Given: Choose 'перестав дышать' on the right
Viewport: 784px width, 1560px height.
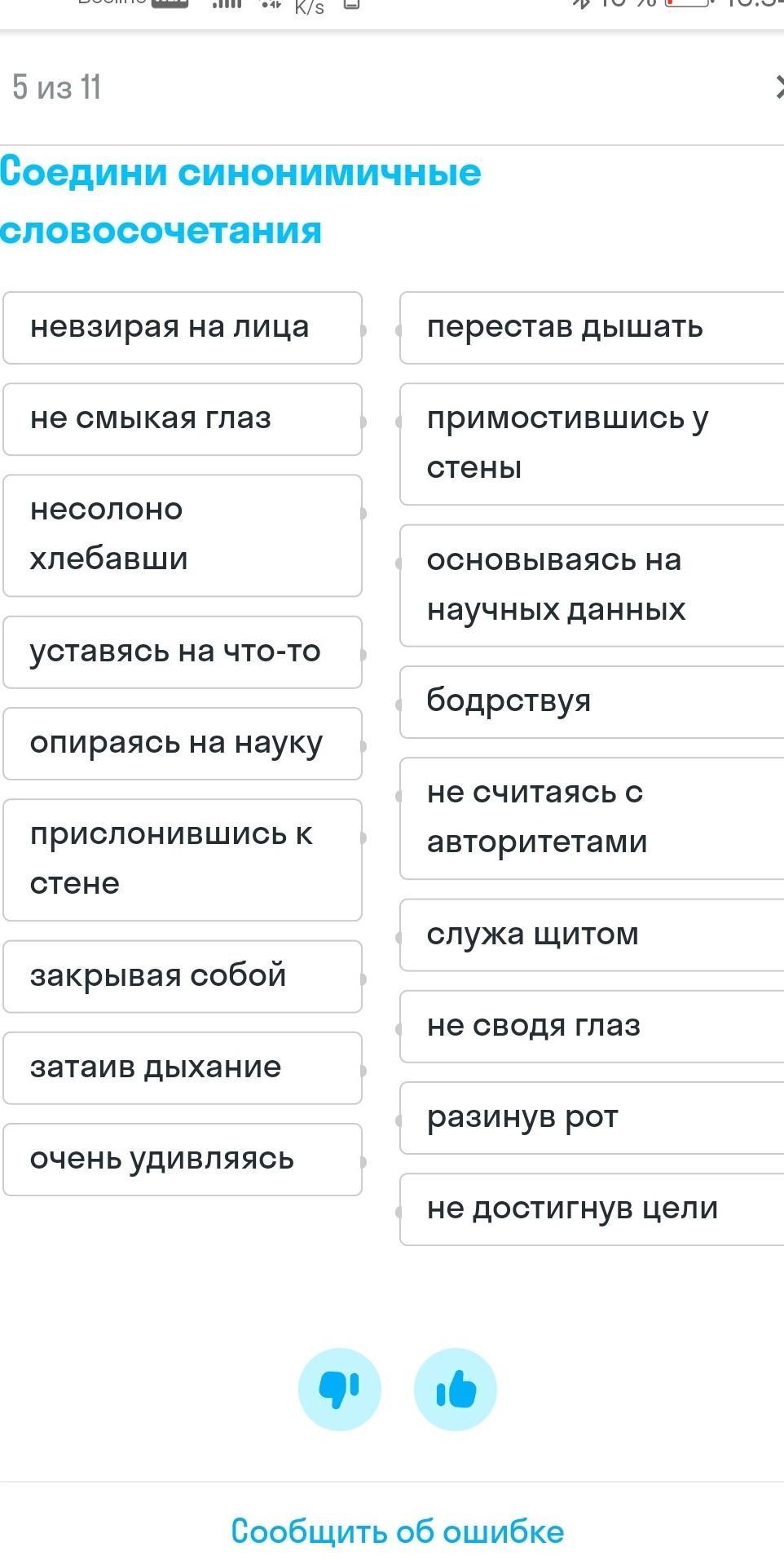Looking at the screenshot, I should 592,328.
